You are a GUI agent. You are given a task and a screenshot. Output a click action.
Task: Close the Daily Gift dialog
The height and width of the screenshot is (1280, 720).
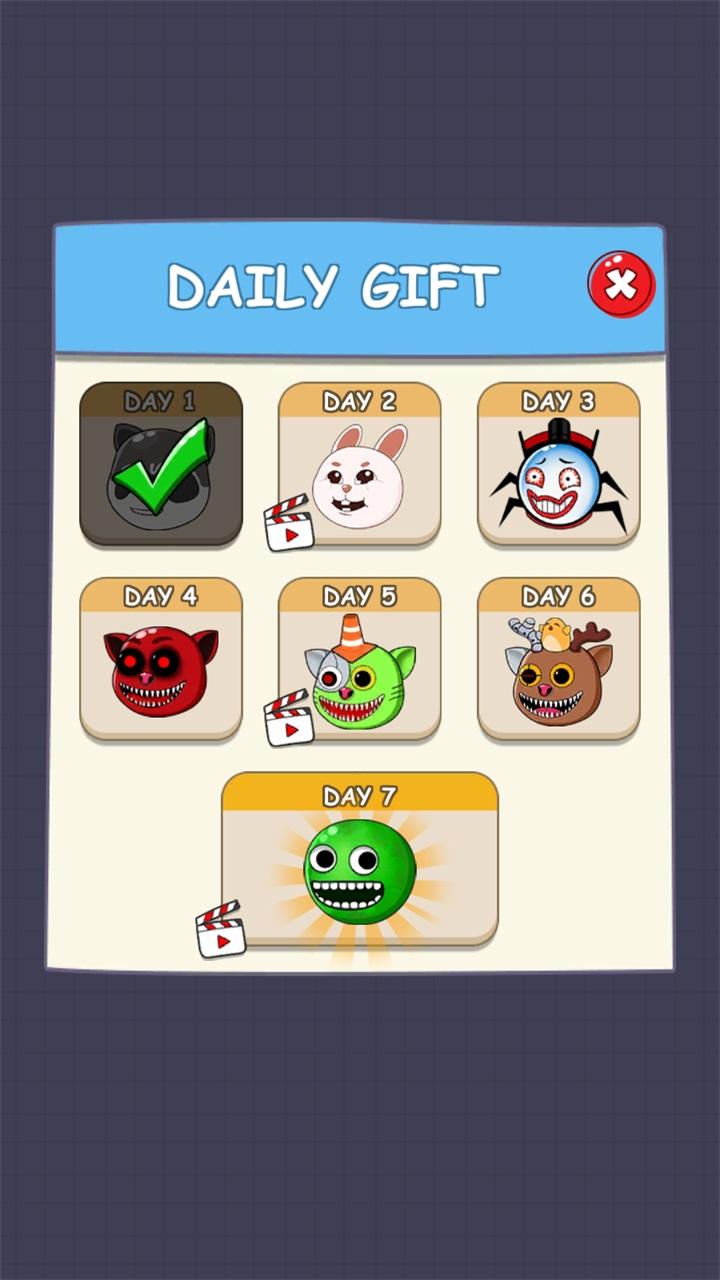[621, 285]
